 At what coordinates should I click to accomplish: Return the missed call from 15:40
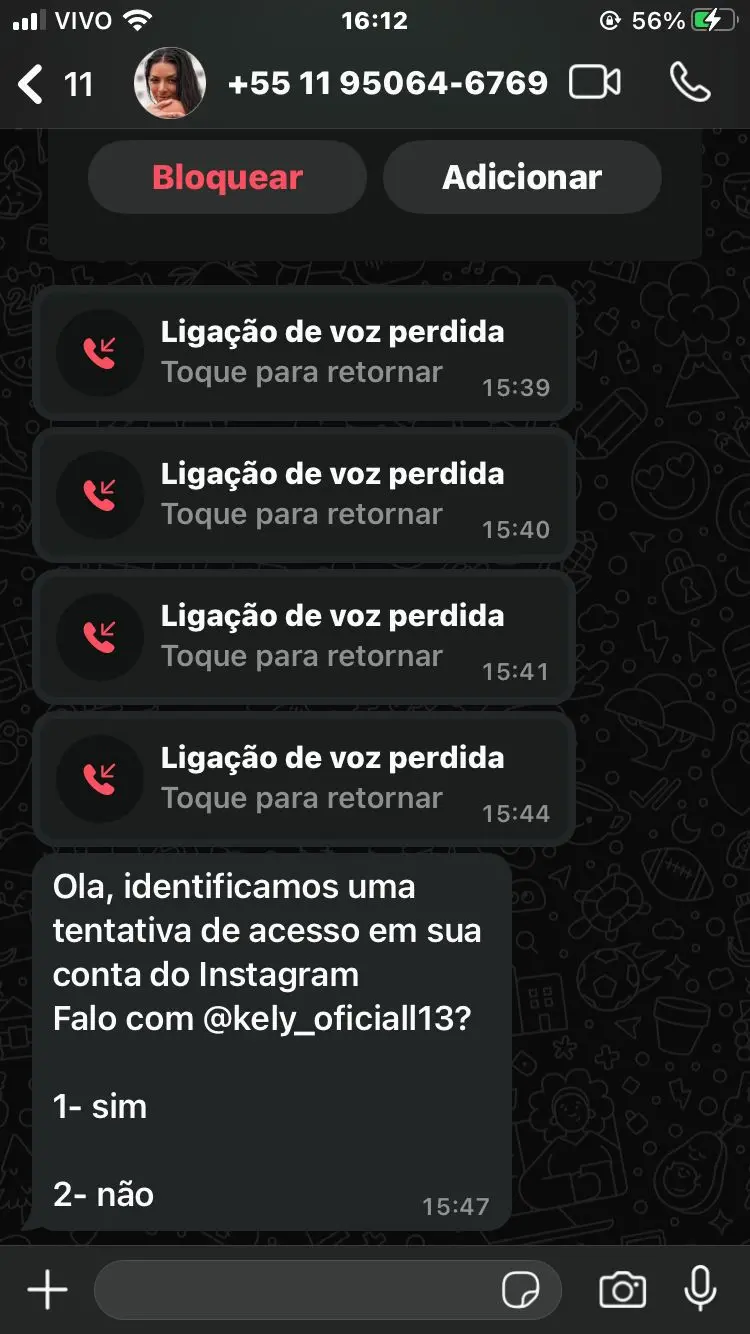pos(304,495)
